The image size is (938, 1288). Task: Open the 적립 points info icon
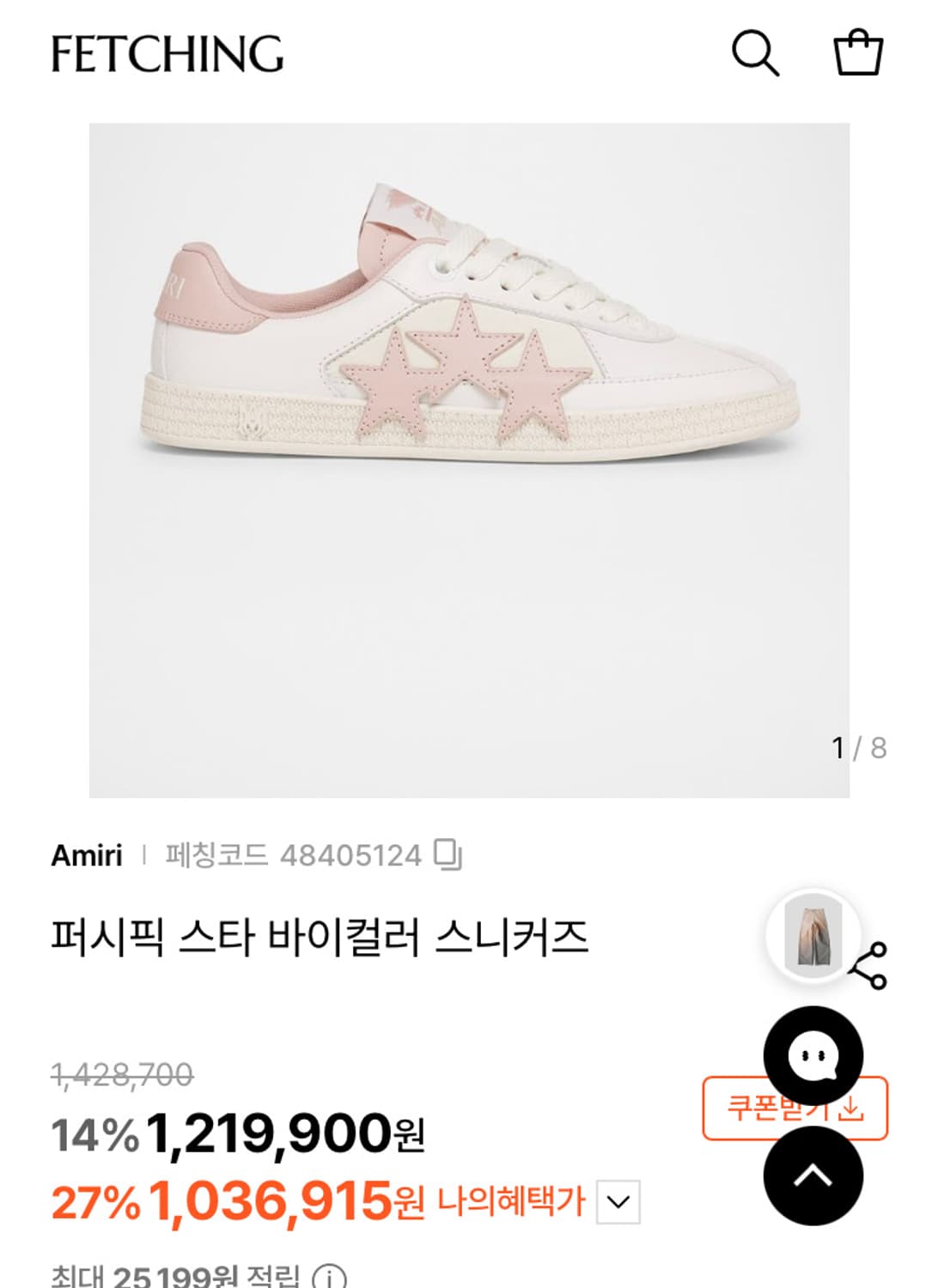coord(329,1278)
